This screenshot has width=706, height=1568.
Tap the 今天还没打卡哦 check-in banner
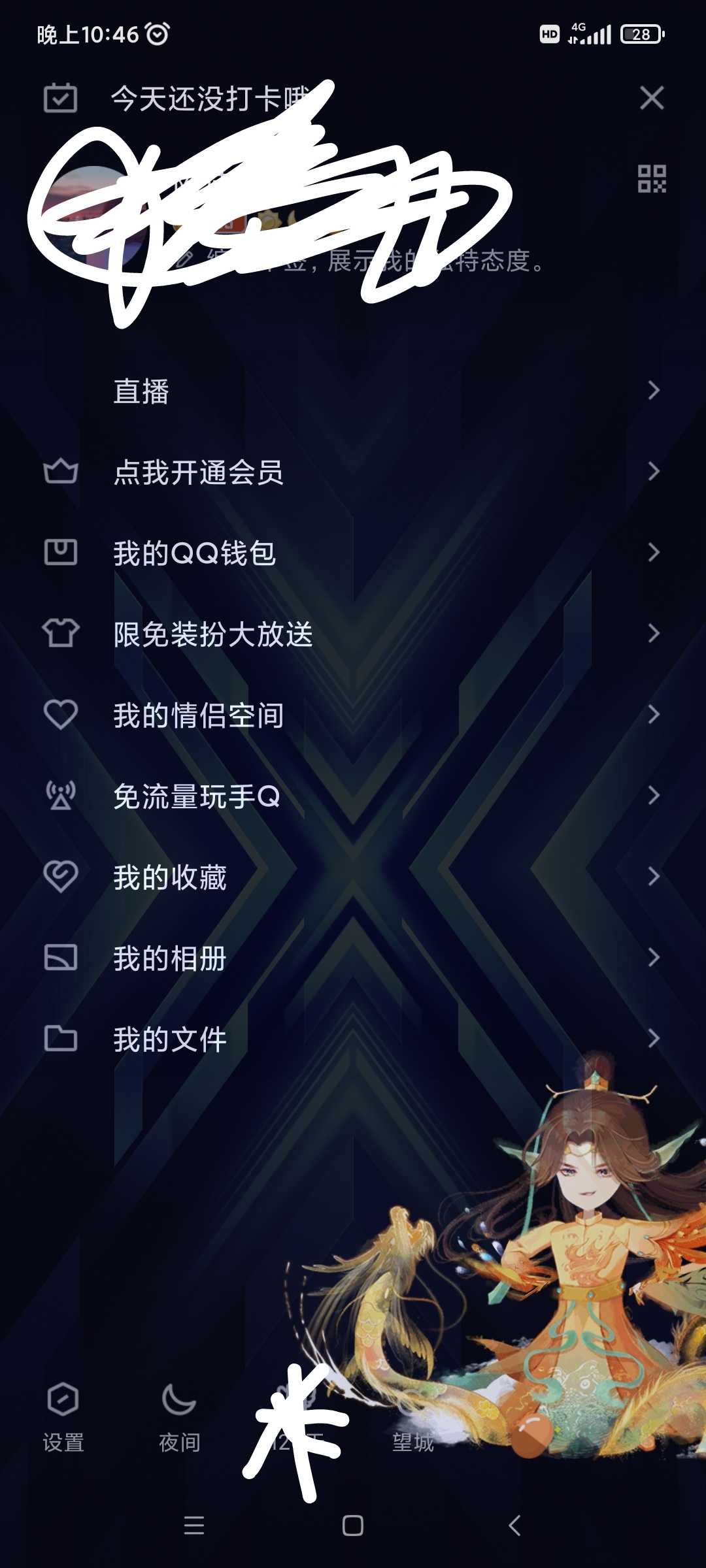(x=196, y=99)
